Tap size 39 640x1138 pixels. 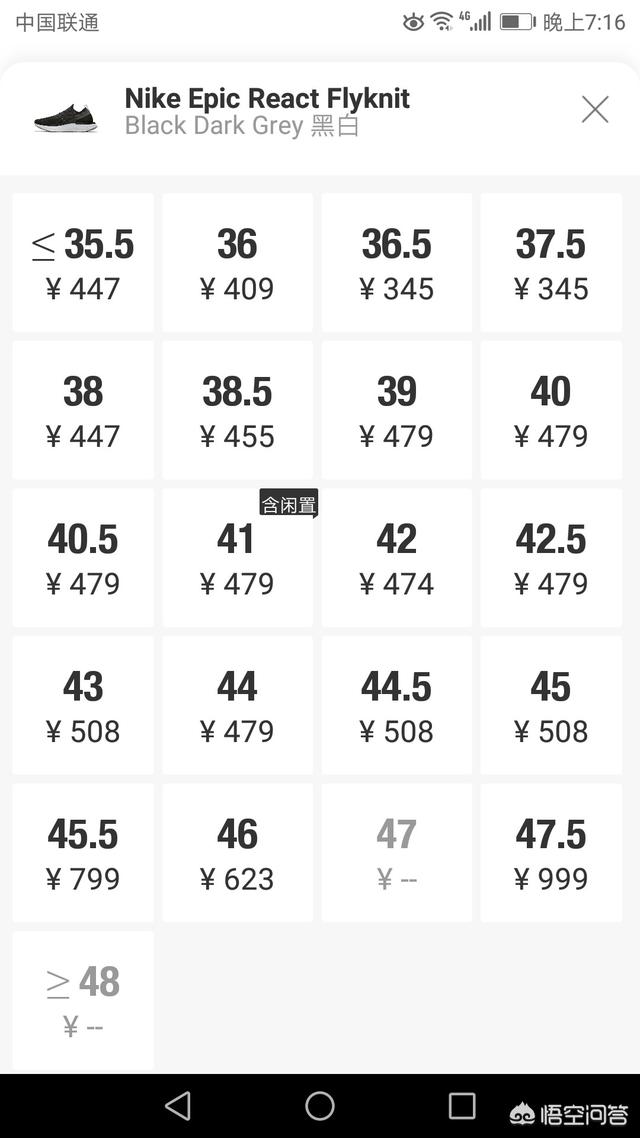click(x=396, y=410)
